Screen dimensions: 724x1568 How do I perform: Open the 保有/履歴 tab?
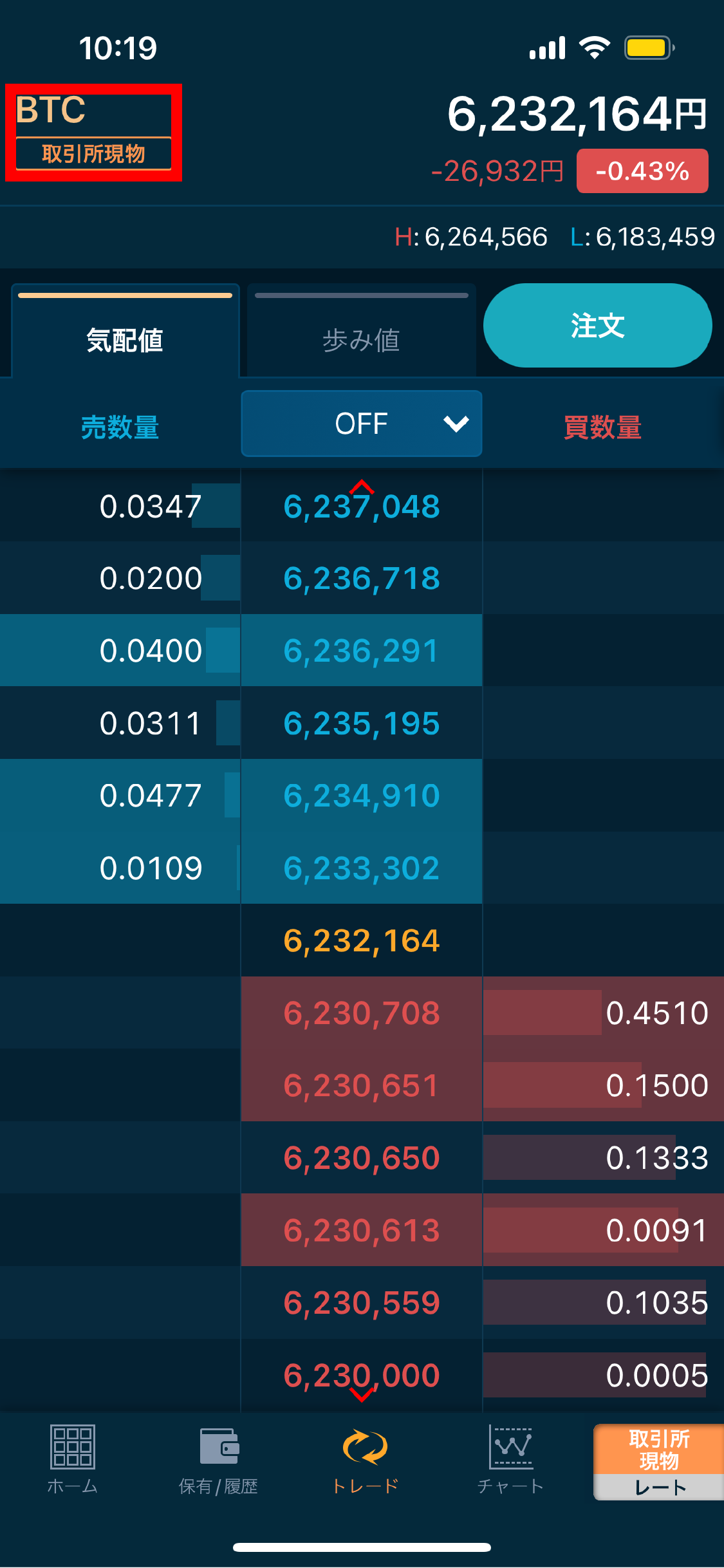tap(218, 1459)
